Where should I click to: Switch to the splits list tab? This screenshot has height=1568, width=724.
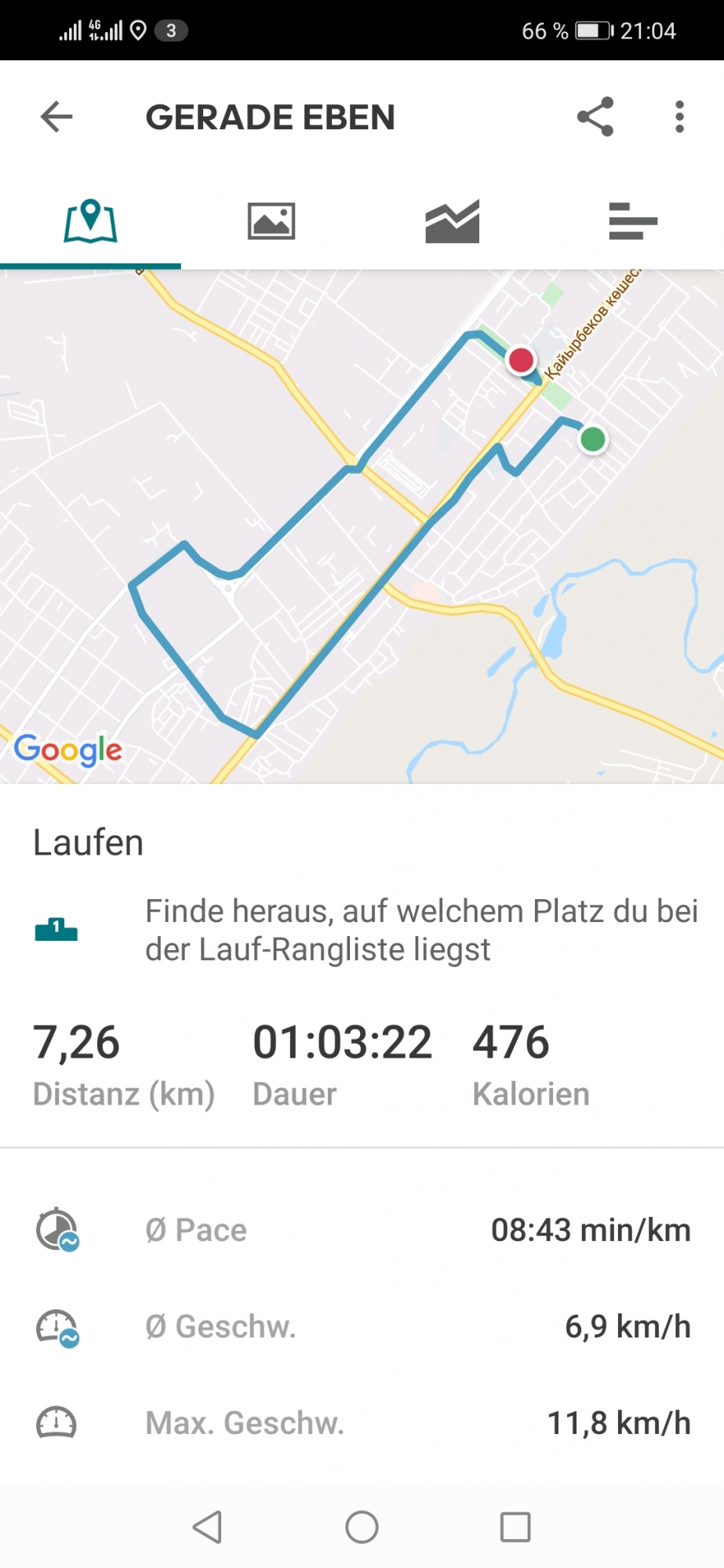(632, 221)
